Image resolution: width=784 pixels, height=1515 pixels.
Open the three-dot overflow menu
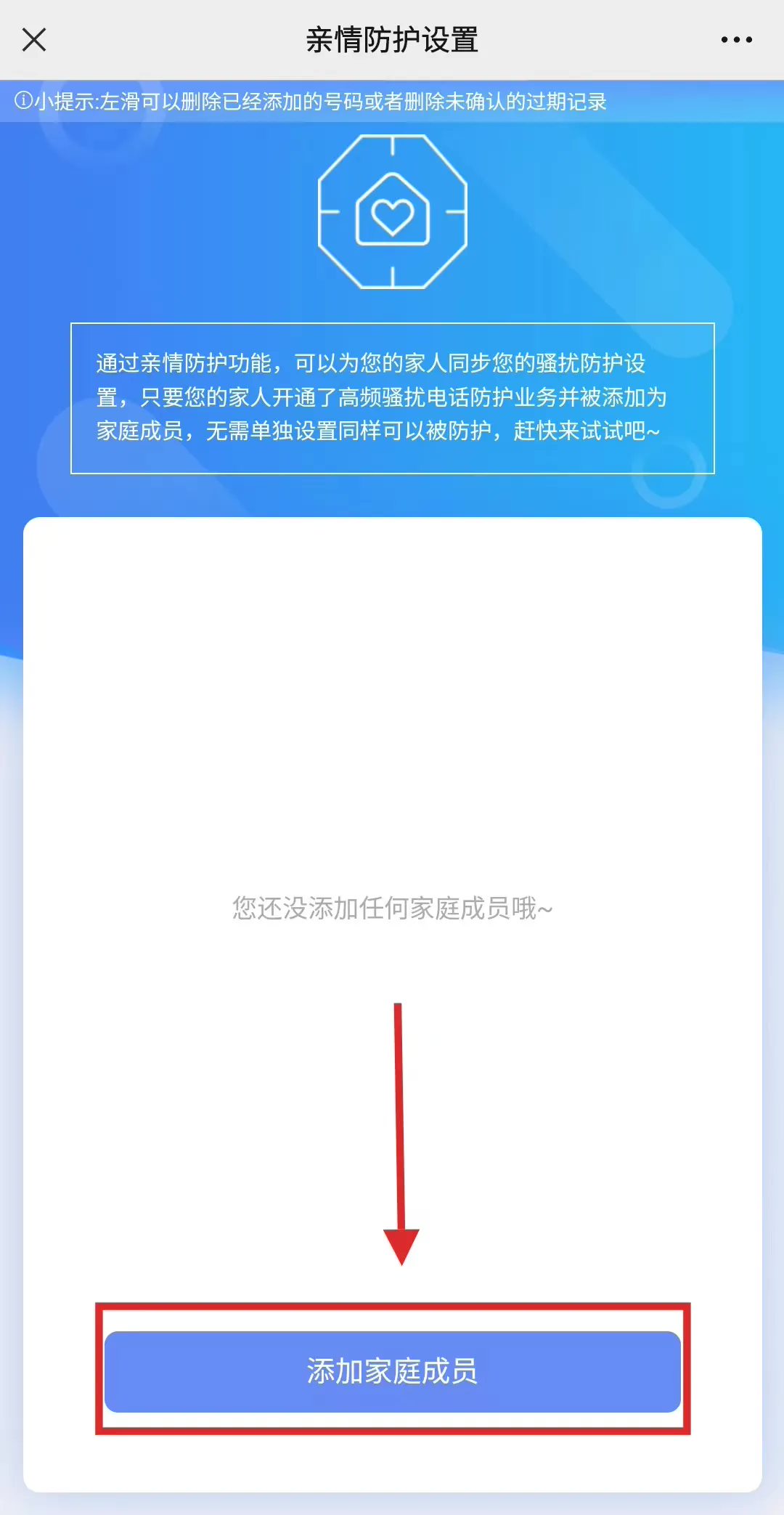(736, 40)
